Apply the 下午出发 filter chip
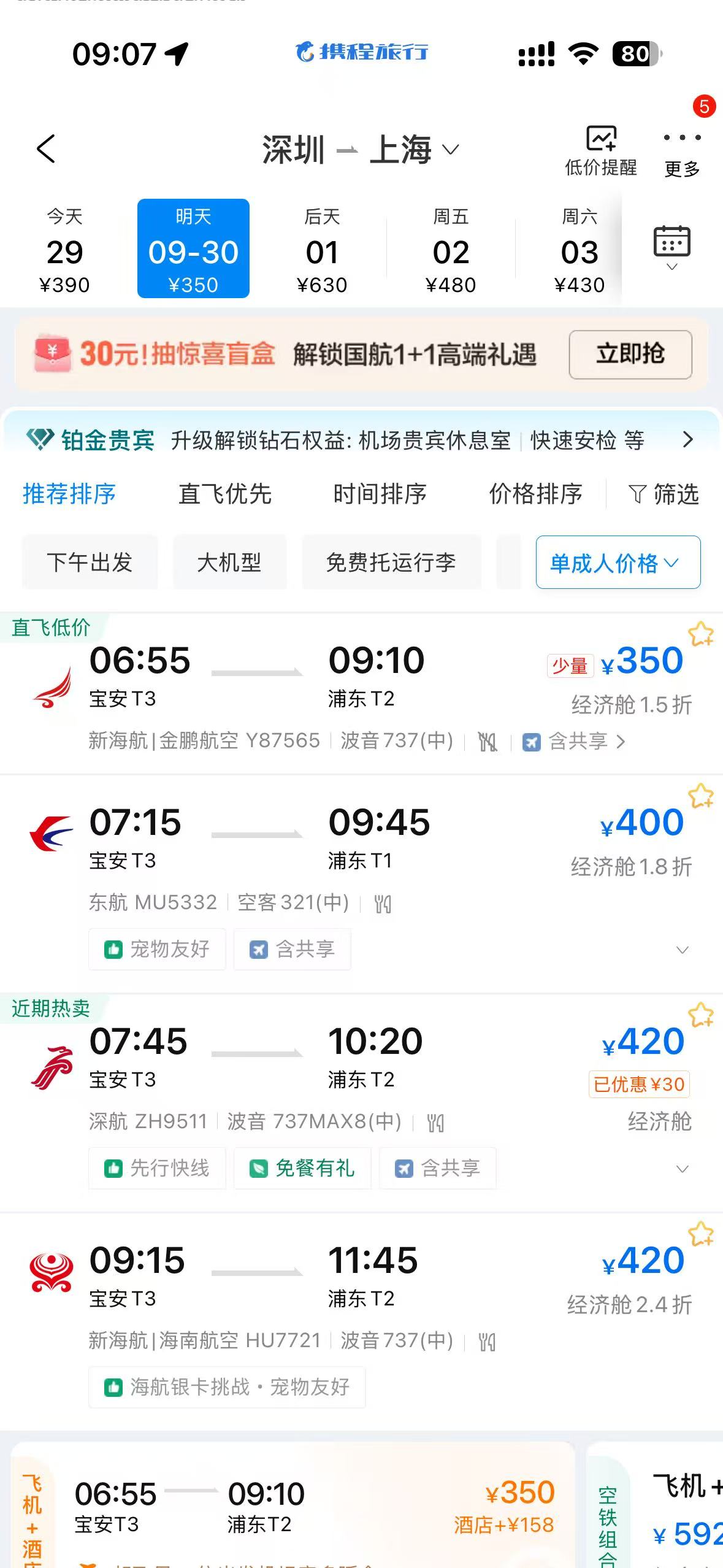The image size is (723, 1568). point(90,562)
